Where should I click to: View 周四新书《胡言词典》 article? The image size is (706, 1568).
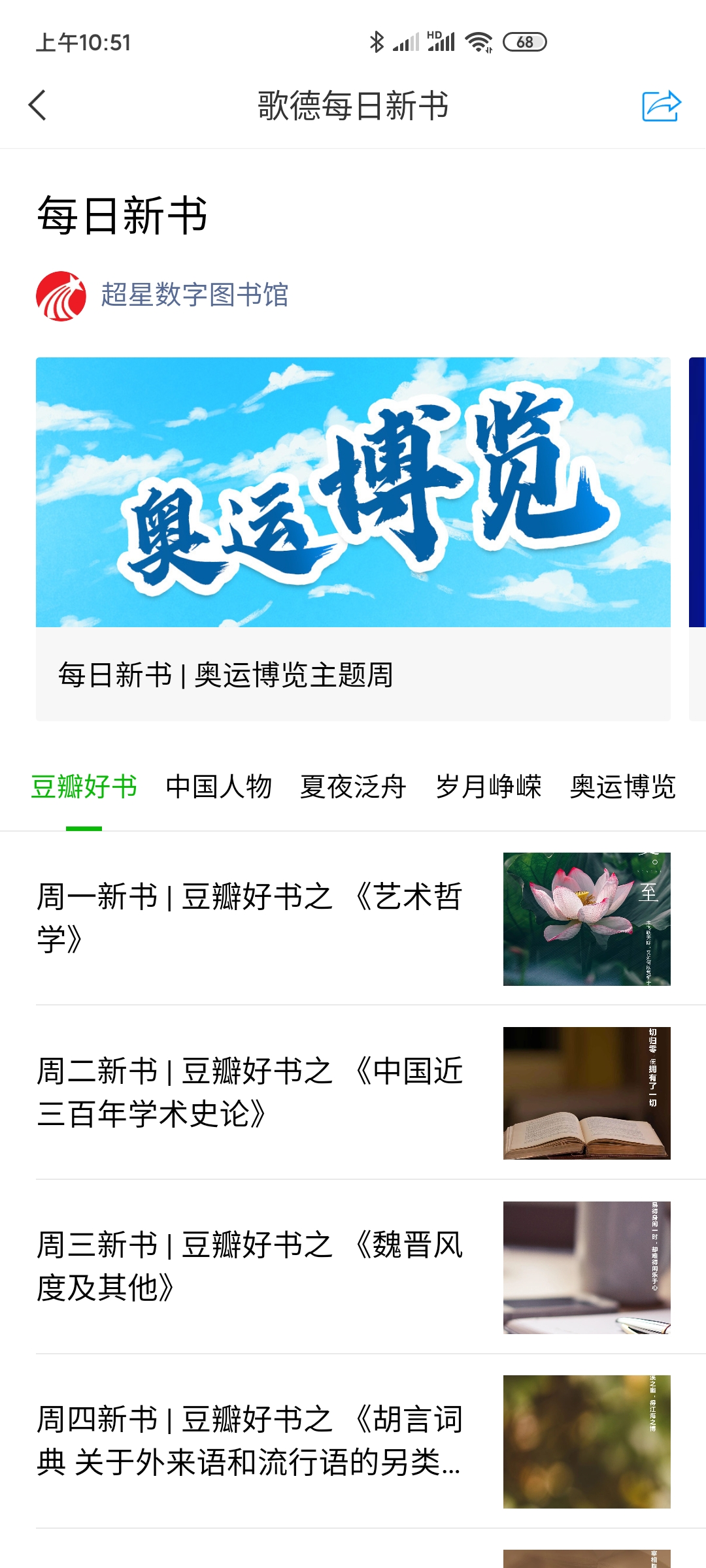(353, 1441)
